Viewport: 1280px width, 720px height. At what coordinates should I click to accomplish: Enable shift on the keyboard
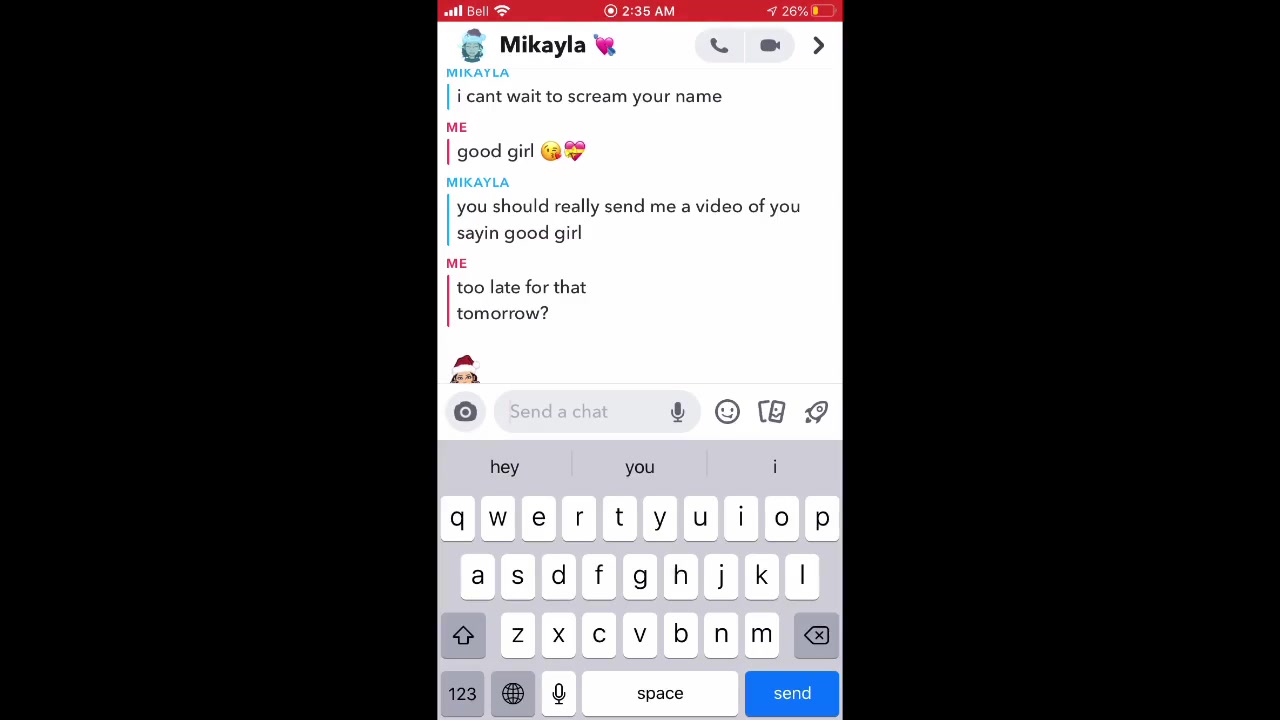[463, 635]
